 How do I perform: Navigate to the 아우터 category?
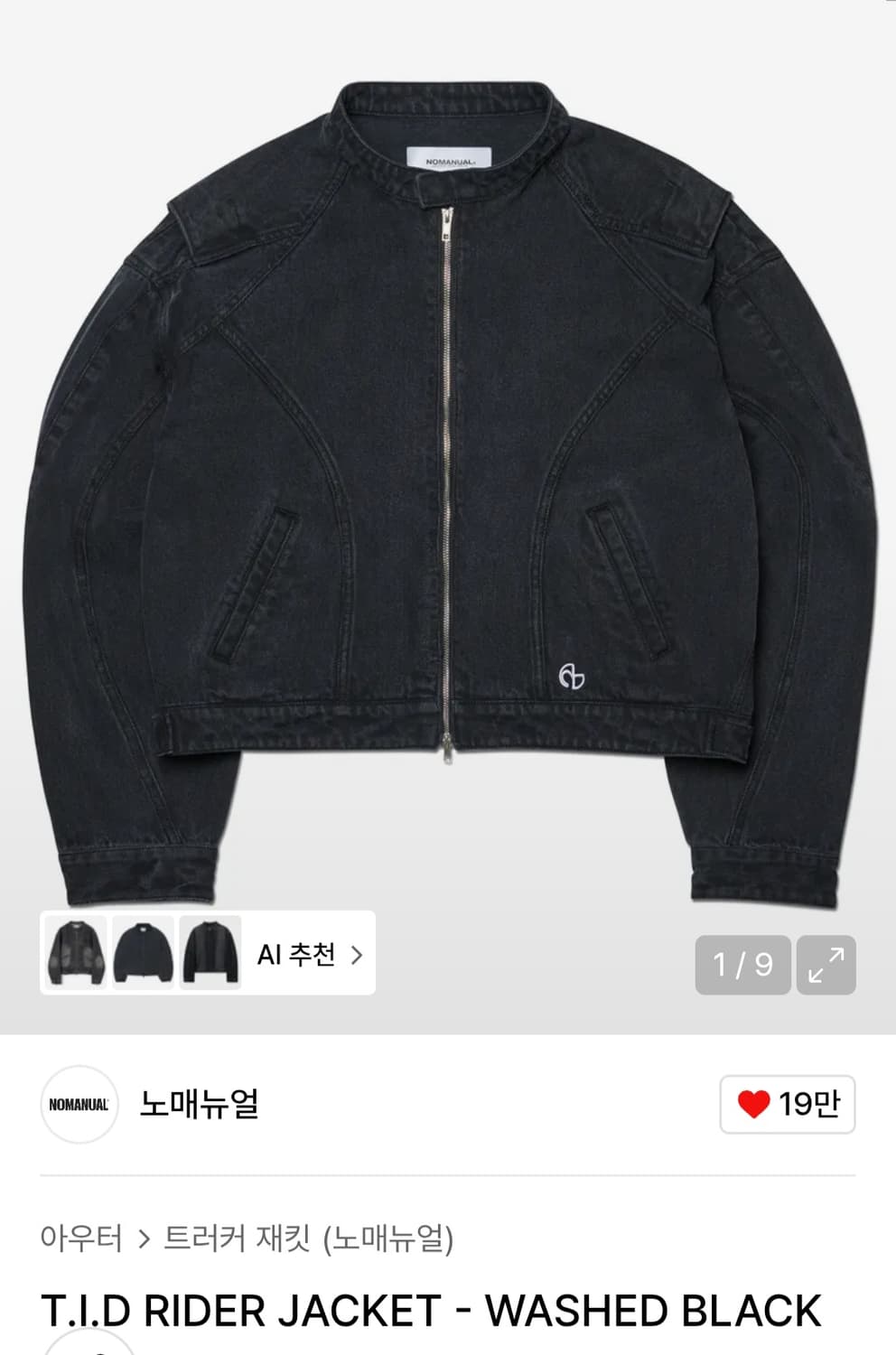point(81,1239)
